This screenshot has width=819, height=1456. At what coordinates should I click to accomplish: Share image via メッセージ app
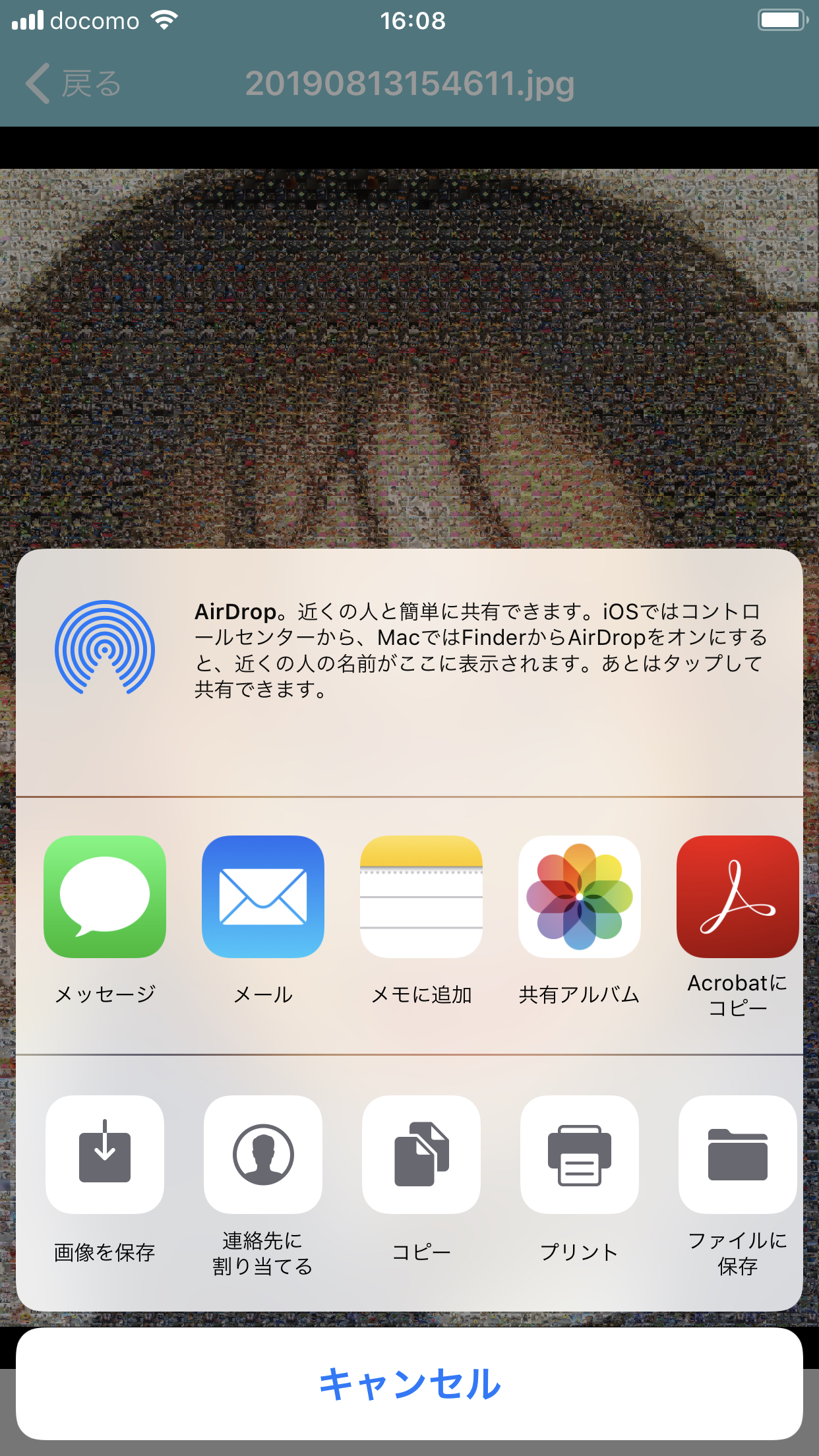105,897
